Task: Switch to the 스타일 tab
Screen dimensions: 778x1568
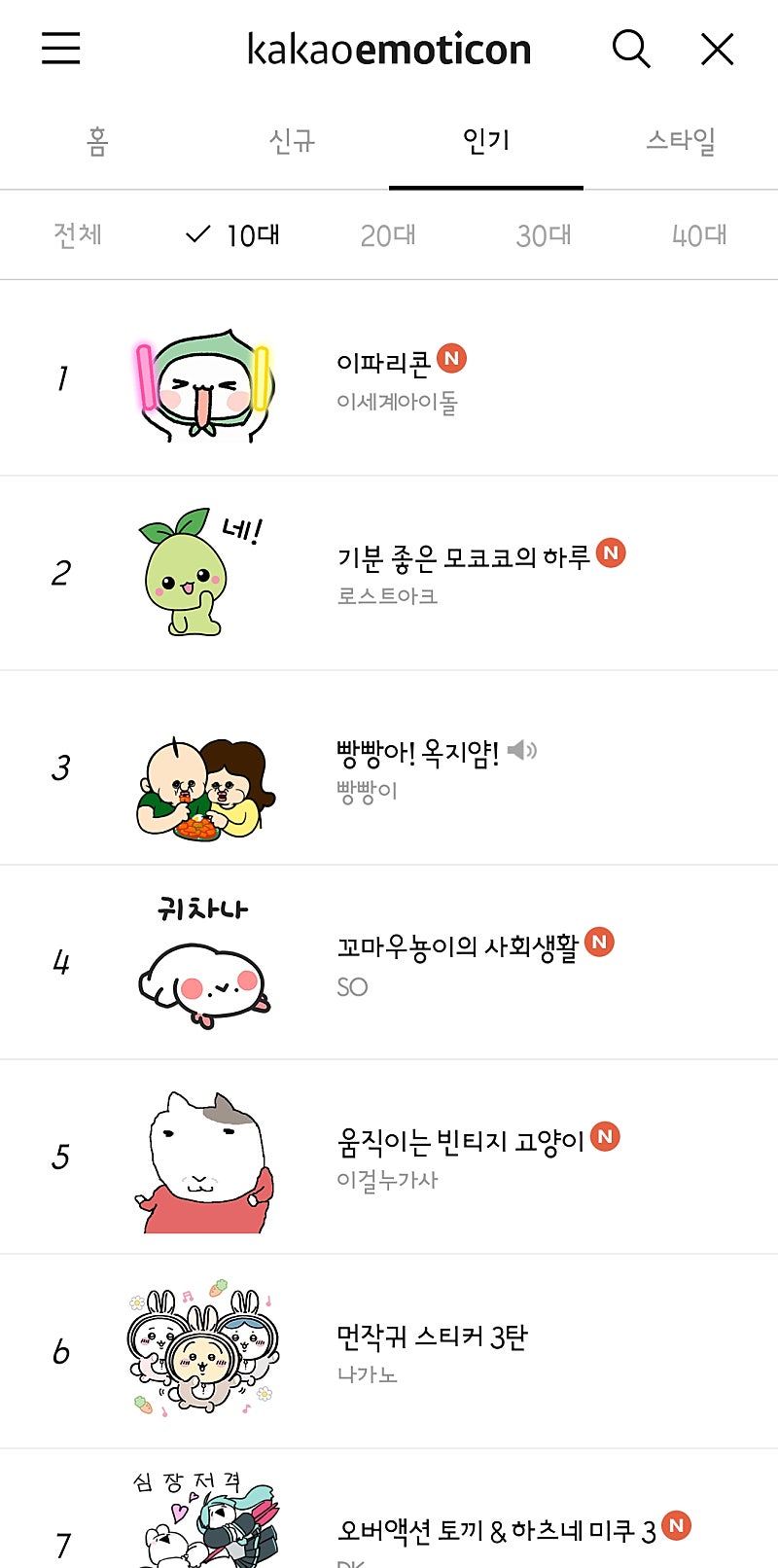Action: click(x=681, y=142)
